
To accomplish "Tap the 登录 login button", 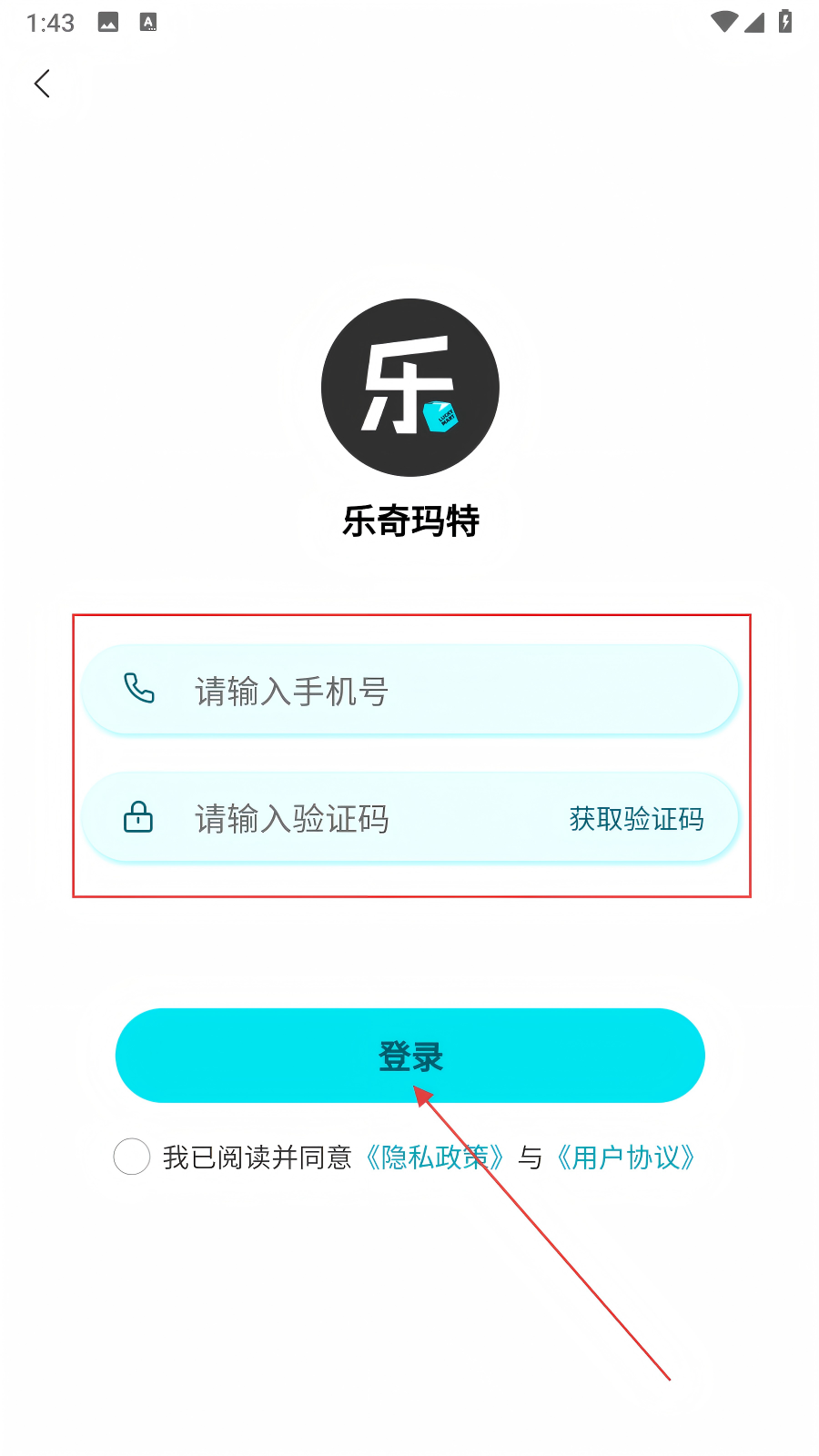I will 410,1056.
